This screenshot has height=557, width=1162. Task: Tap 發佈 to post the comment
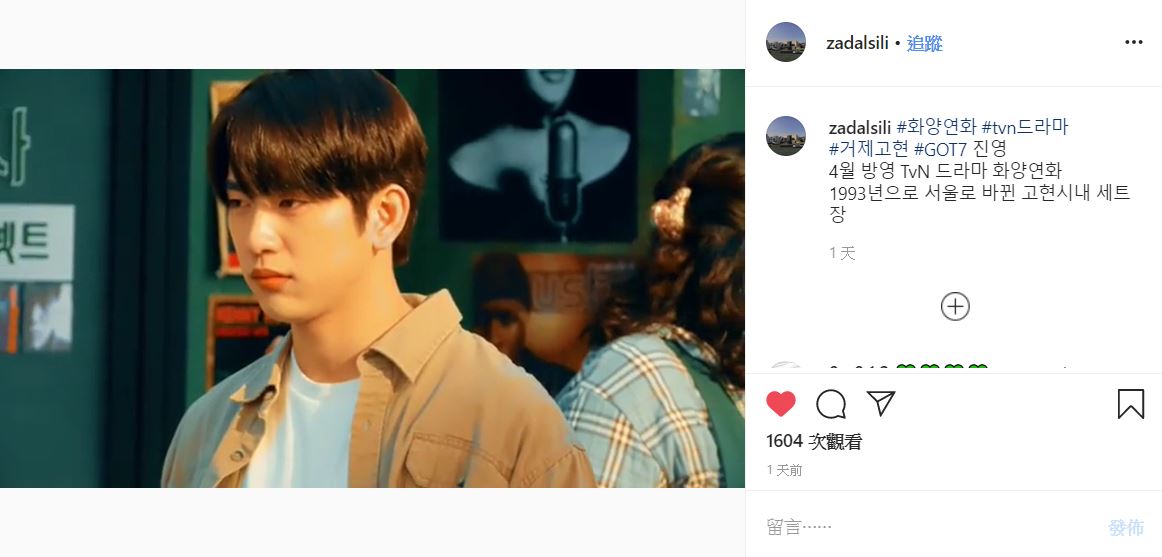1126,526
